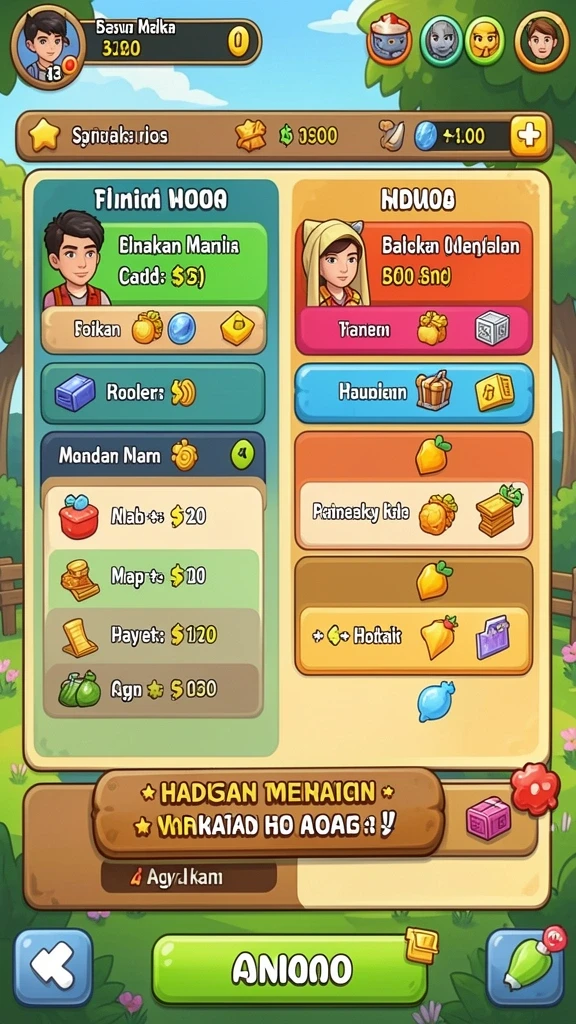Open the player profile avatar

48,46
